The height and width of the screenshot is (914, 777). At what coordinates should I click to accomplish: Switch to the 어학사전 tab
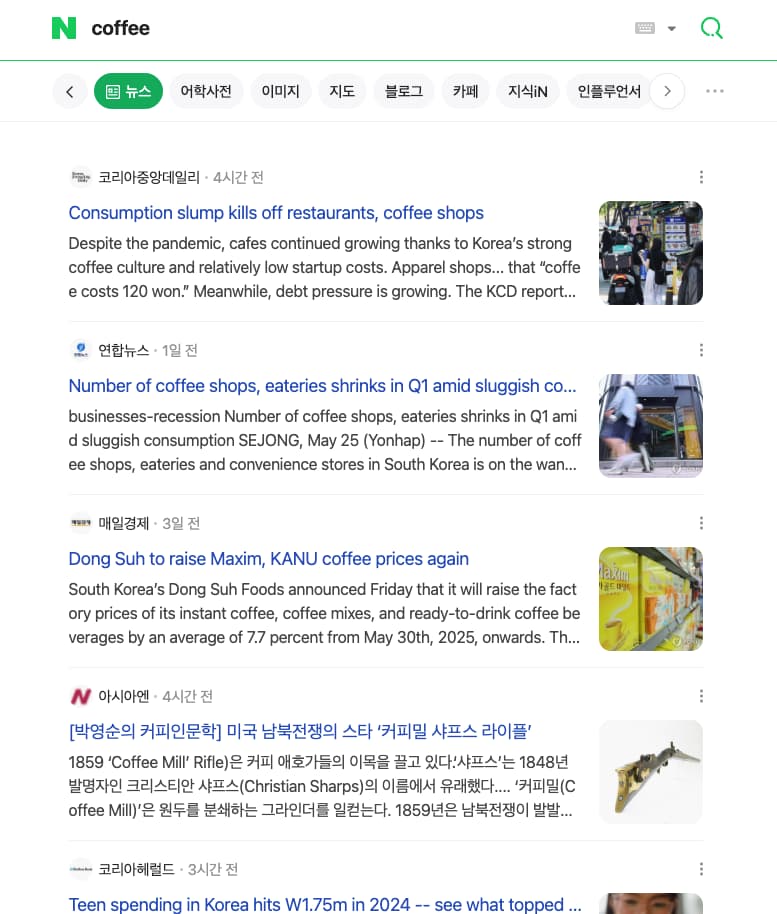pos(205,92)
